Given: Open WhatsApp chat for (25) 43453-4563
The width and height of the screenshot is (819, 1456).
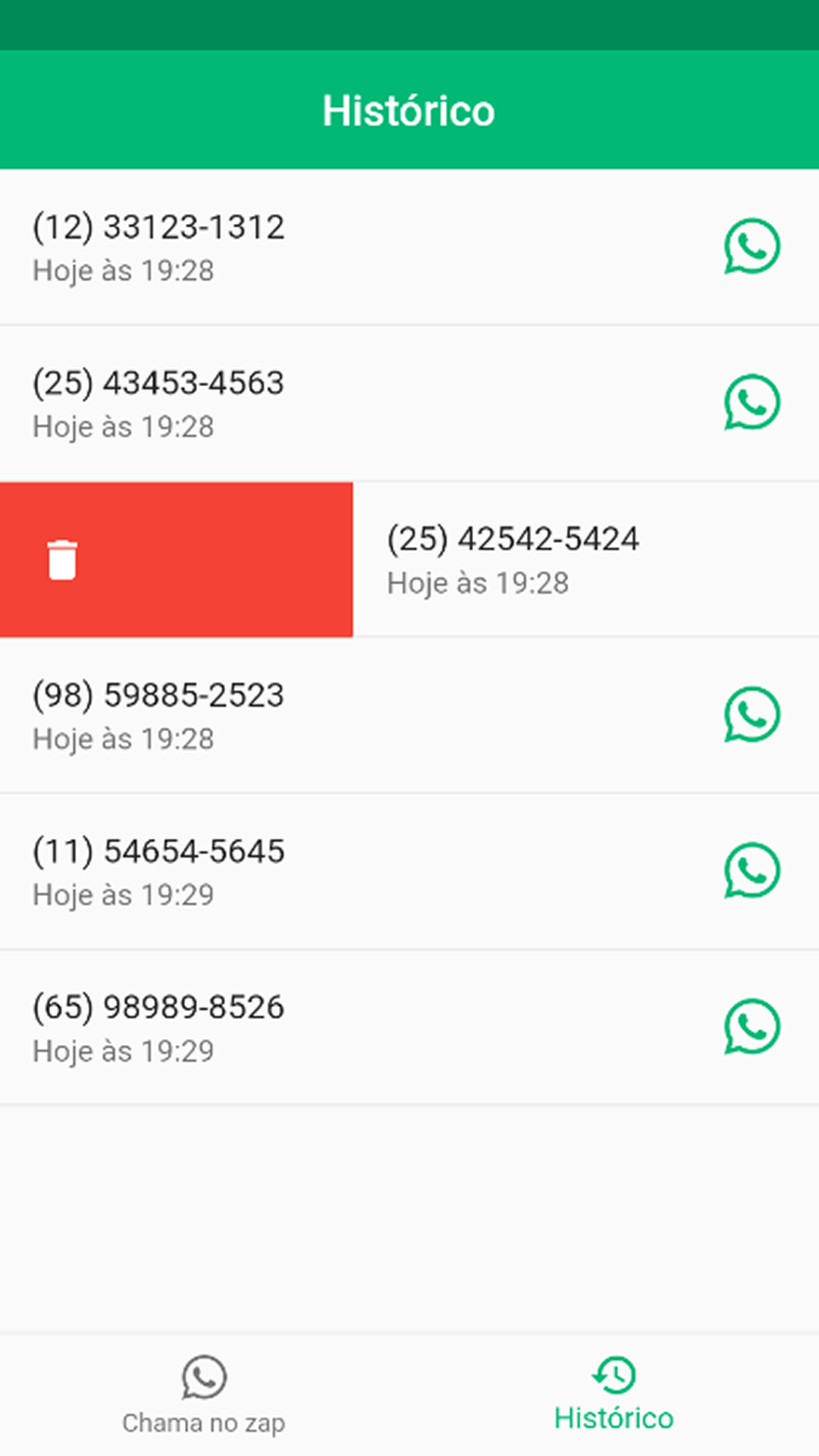Looking at the screenshot, I should (752, 402).
